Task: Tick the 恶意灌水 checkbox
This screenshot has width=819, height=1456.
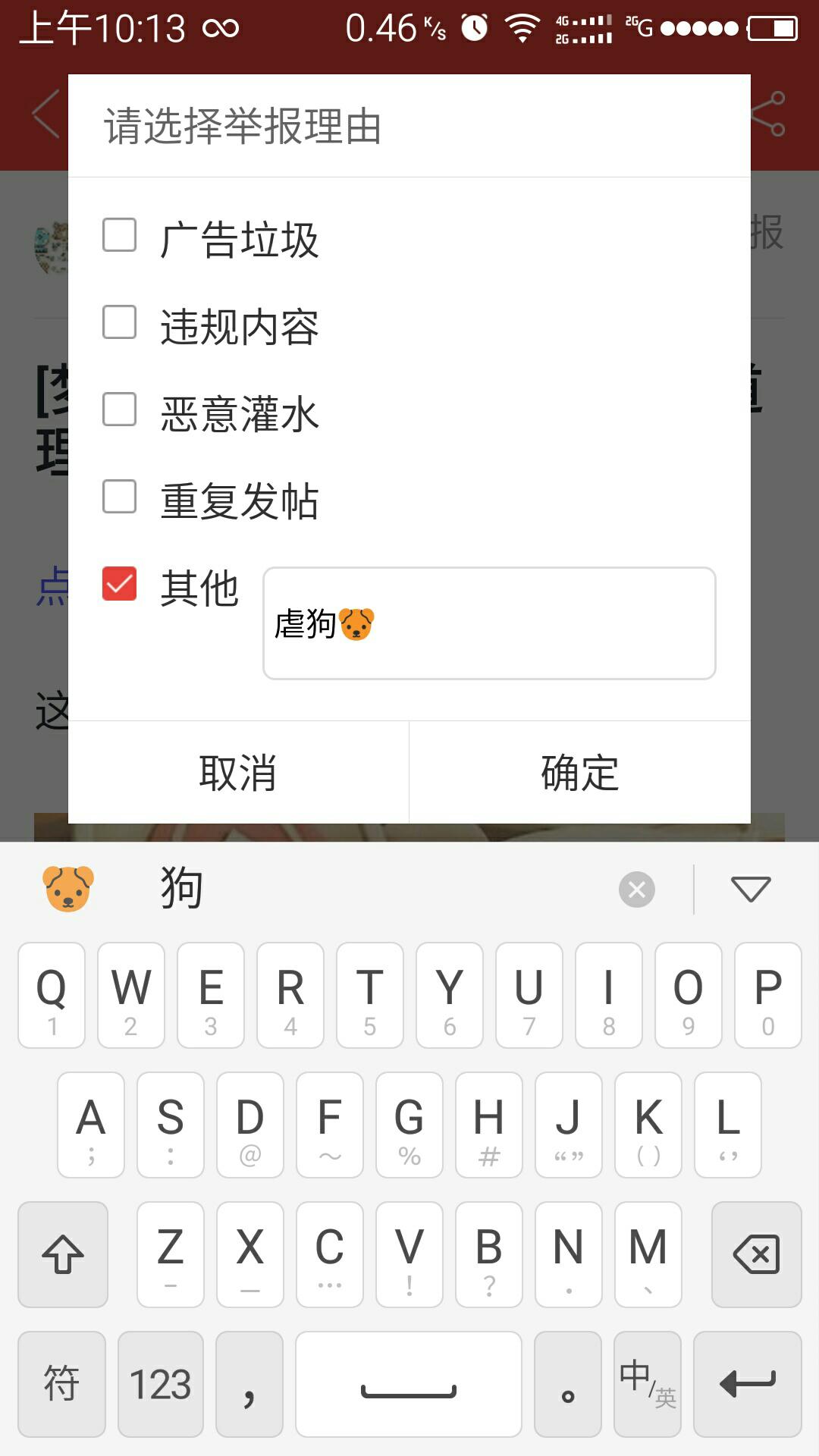Action: pyautogui.click(x=120, y=409)
